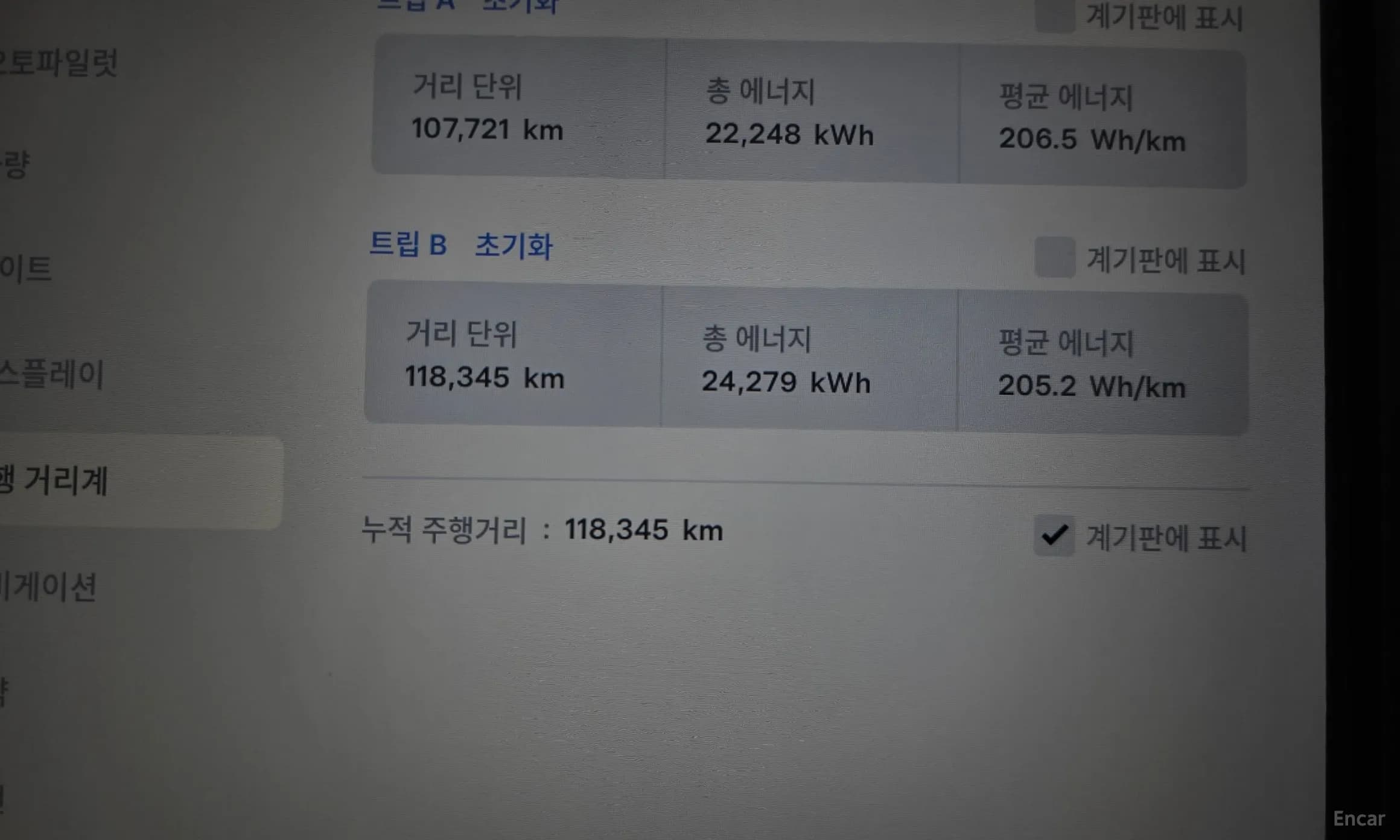Open the 디스플레이 settings menu

click(x=52, y=374)
